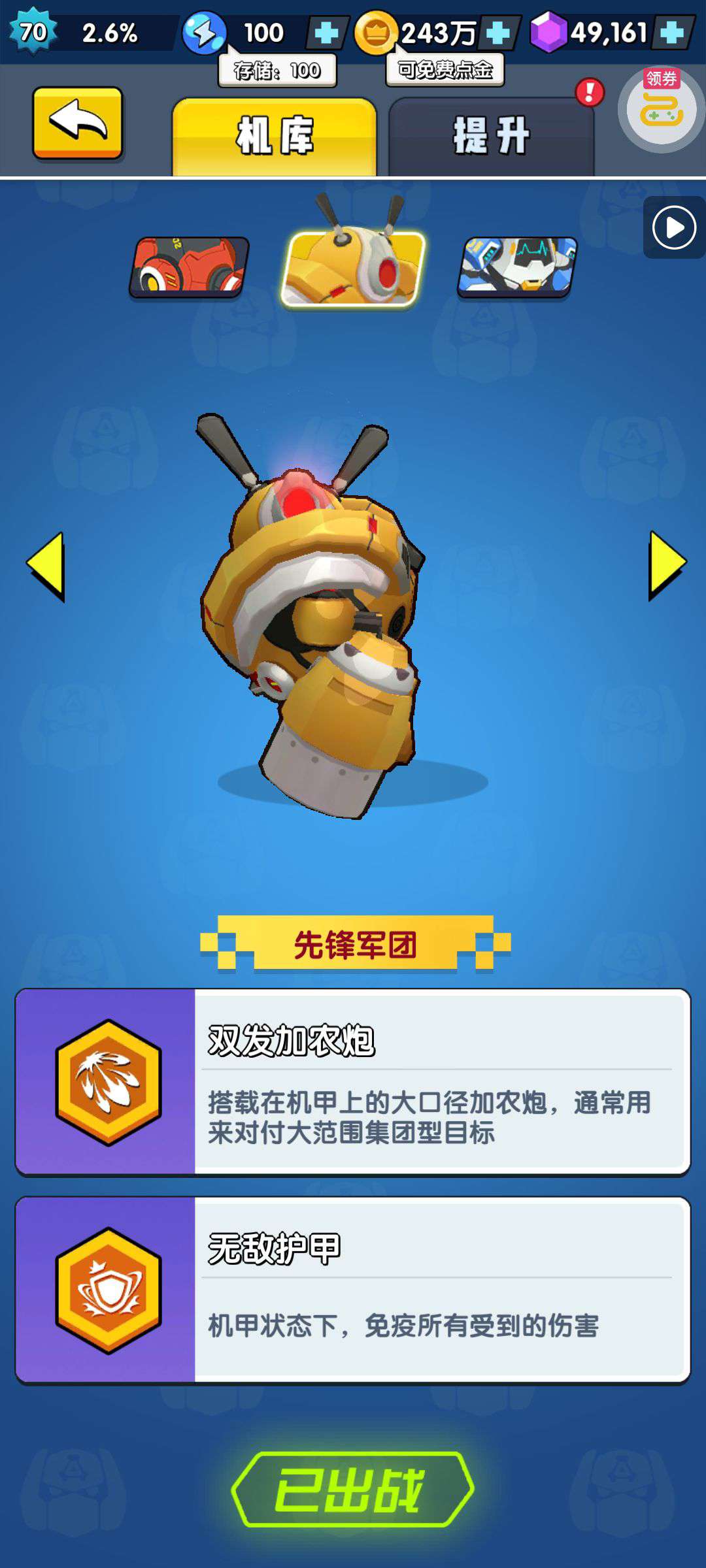This screenshot has width=706, height=1568.
Task: Go to the previous mech with left arrow
Action: tap(46, 566)
